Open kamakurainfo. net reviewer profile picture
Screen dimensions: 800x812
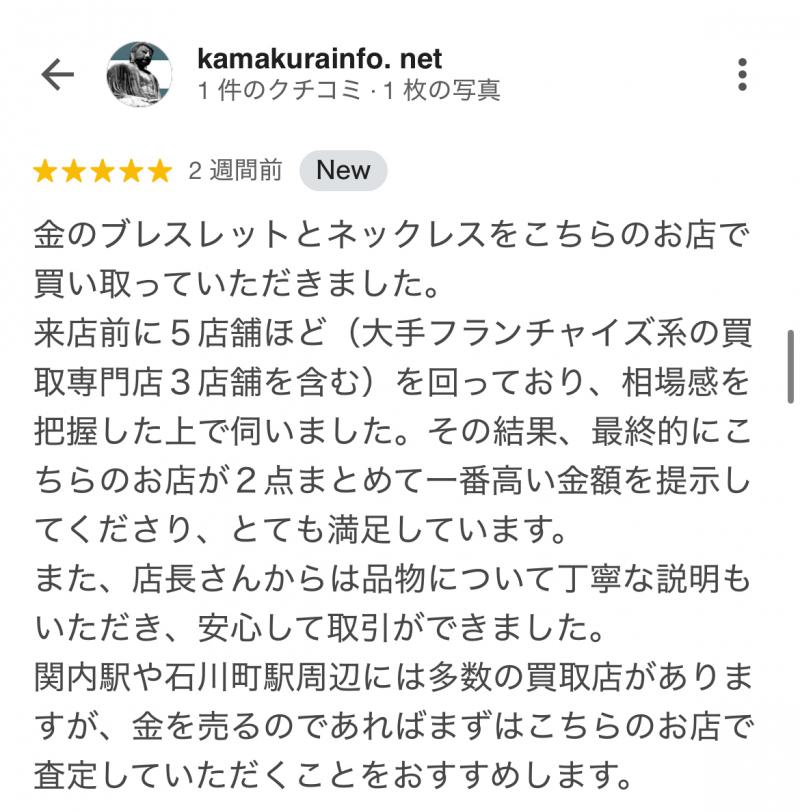(x=139, y=74)
